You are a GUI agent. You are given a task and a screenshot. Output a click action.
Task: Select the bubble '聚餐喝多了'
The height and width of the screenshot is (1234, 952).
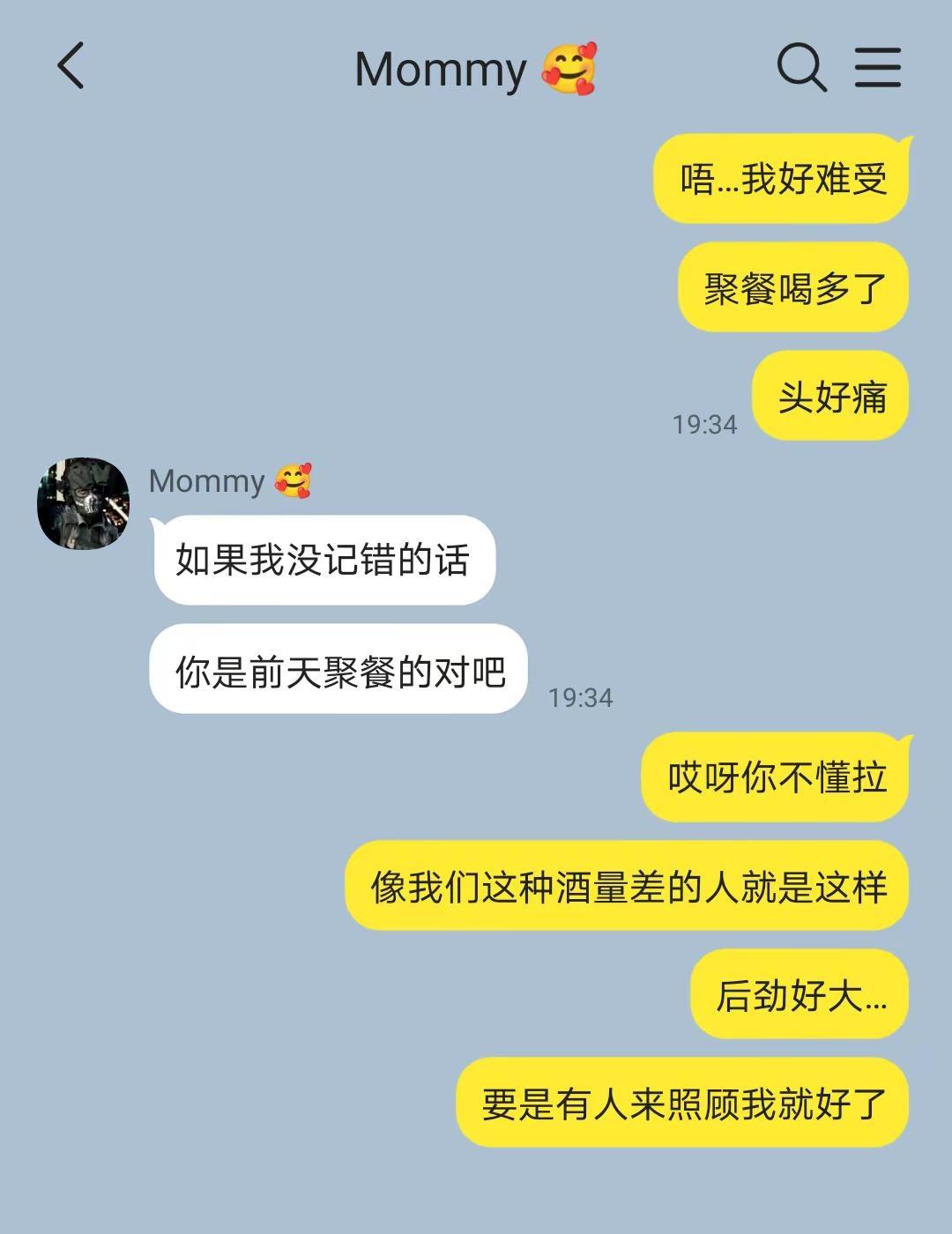pos(792,286)
